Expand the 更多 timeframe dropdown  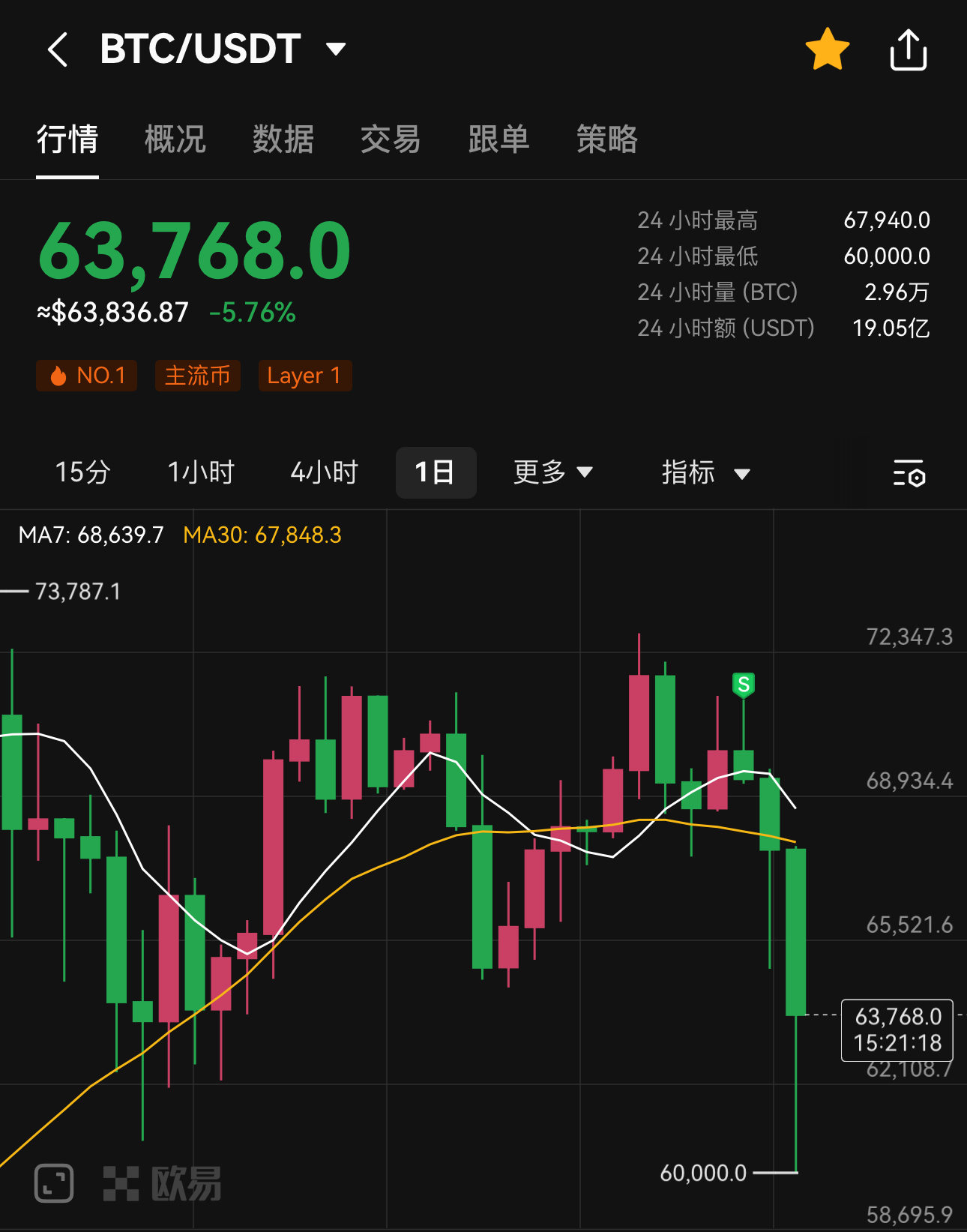point(552,472)
